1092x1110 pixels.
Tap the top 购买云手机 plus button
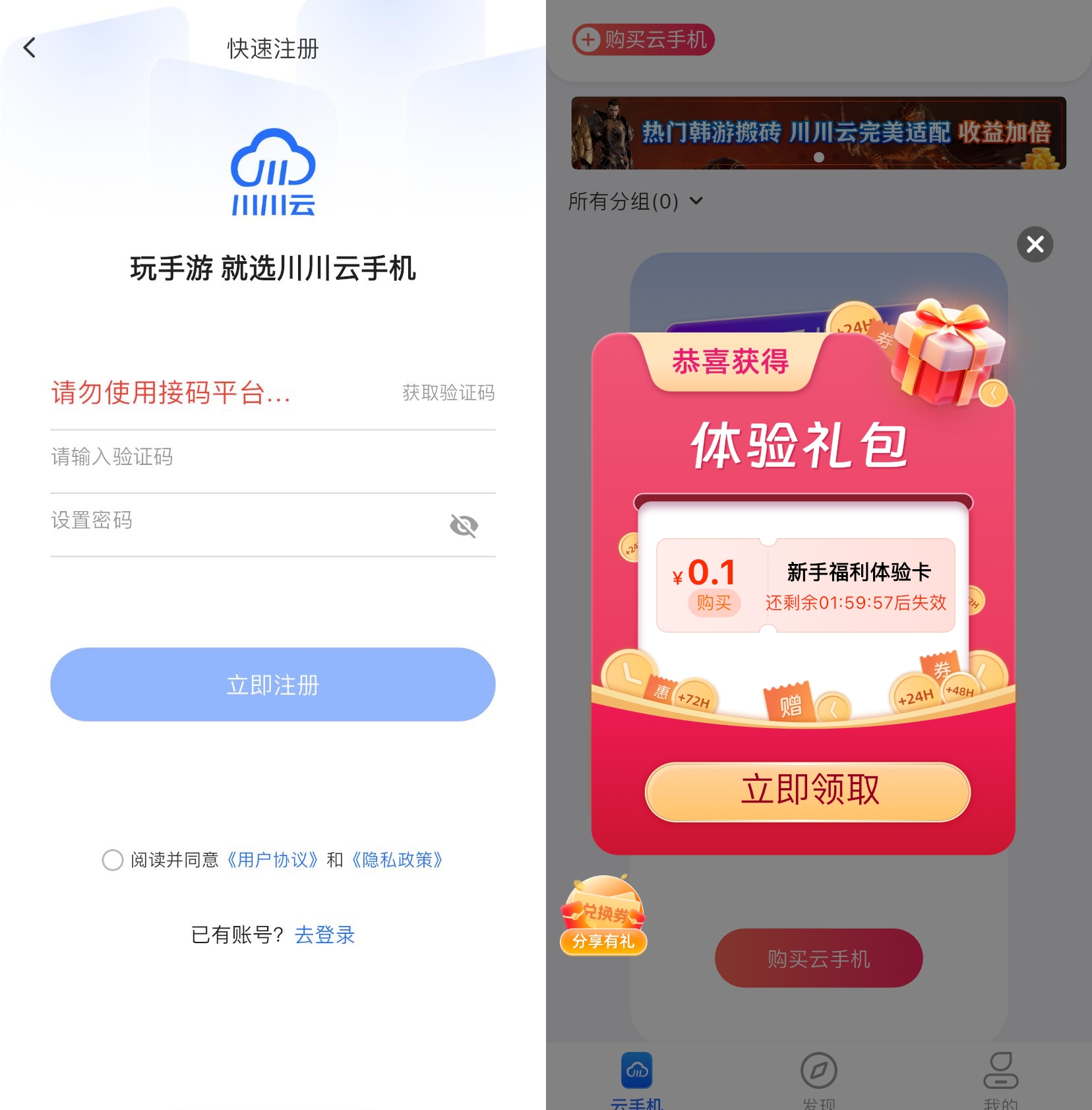[643, 40]
